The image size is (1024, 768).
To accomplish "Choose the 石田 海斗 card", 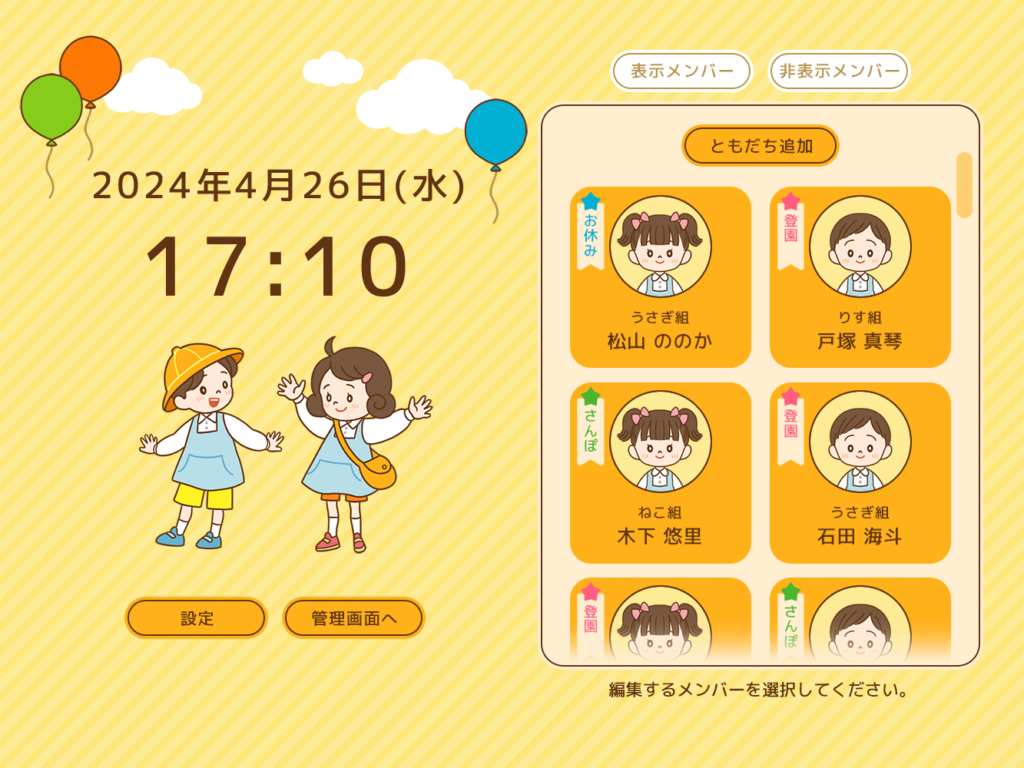I will pyautogui.click(x=860, y=473).
